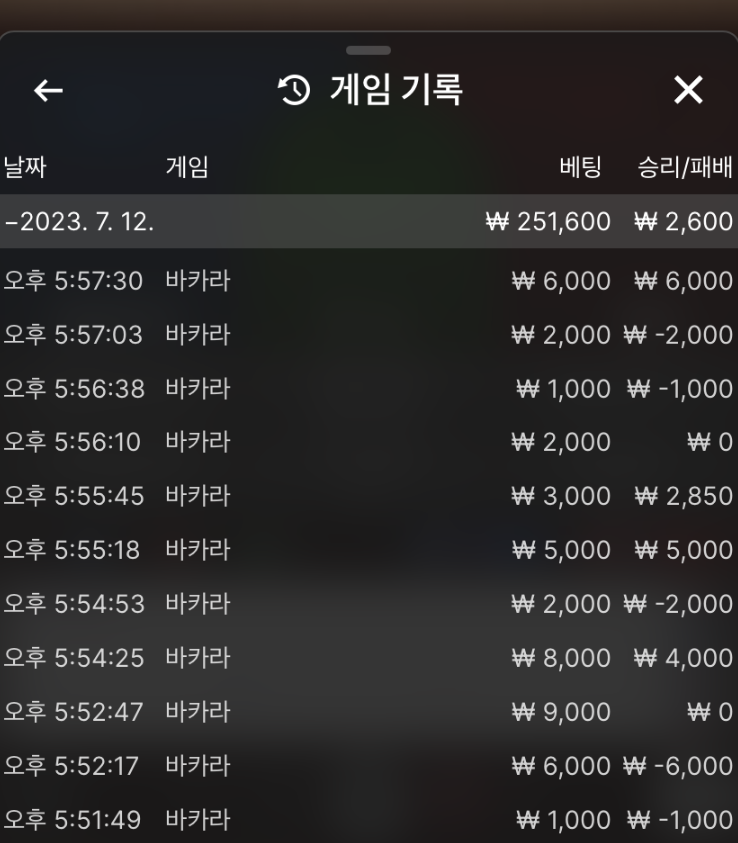View the 오후 5:55:18 game round
Image resolution: width=738 pixels, height=843 pixels.
[368, 550]
